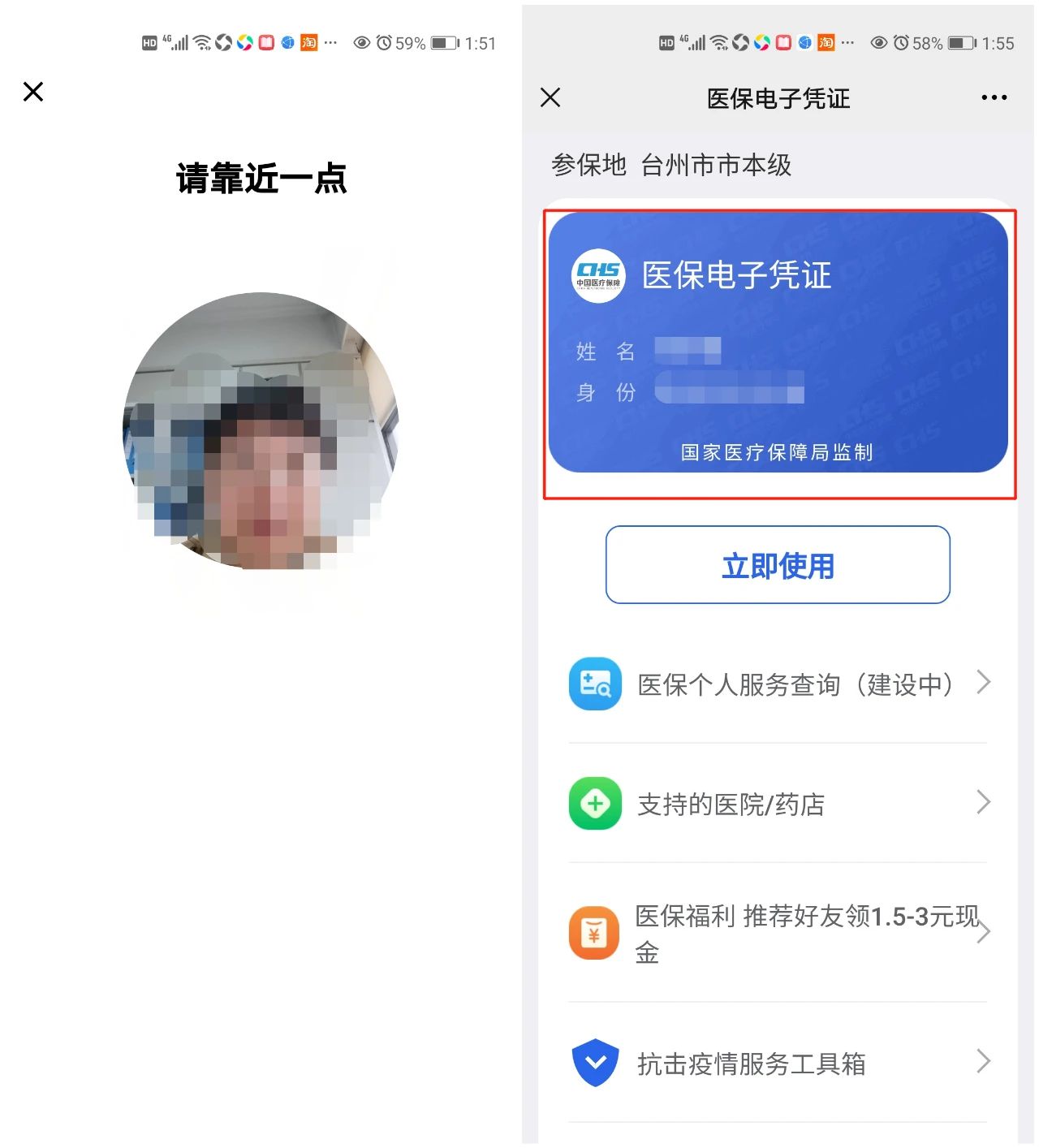This screenshot has height=1148, width=1039.
Task: Open the 医保电子凭证 blue card
Action: pyautogui.click(x=778, y=343)
